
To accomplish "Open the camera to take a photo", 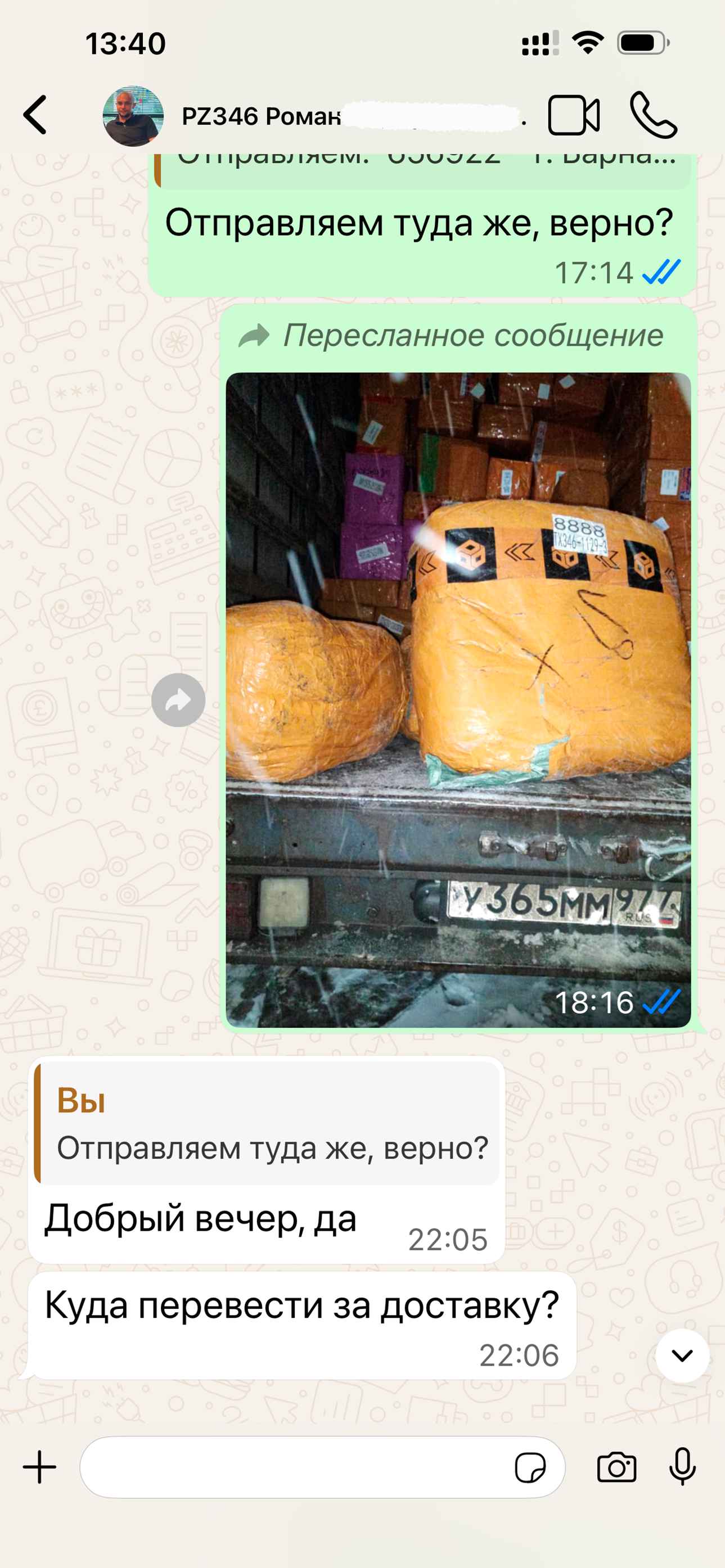I will tap(616, 1467).
